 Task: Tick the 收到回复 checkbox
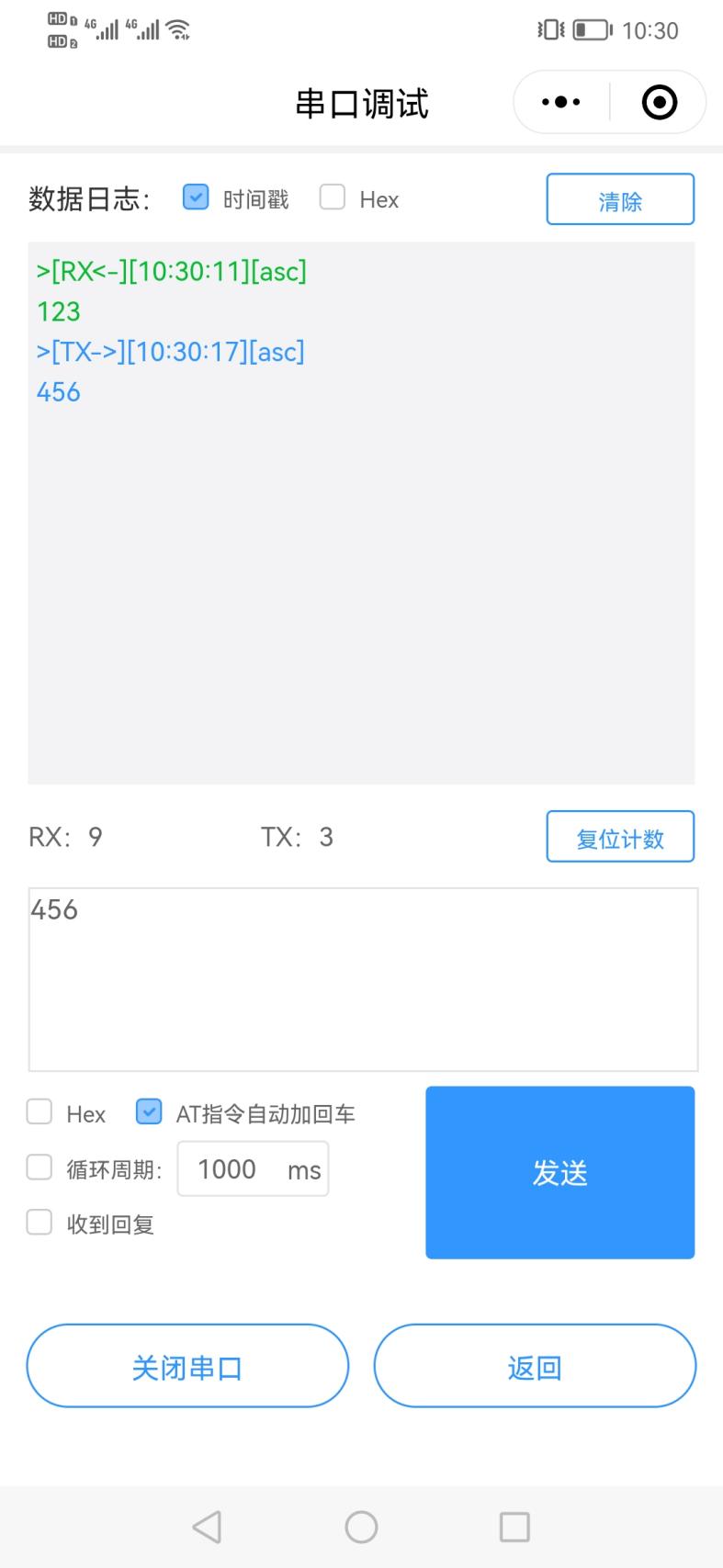[x=40, y=1223]
